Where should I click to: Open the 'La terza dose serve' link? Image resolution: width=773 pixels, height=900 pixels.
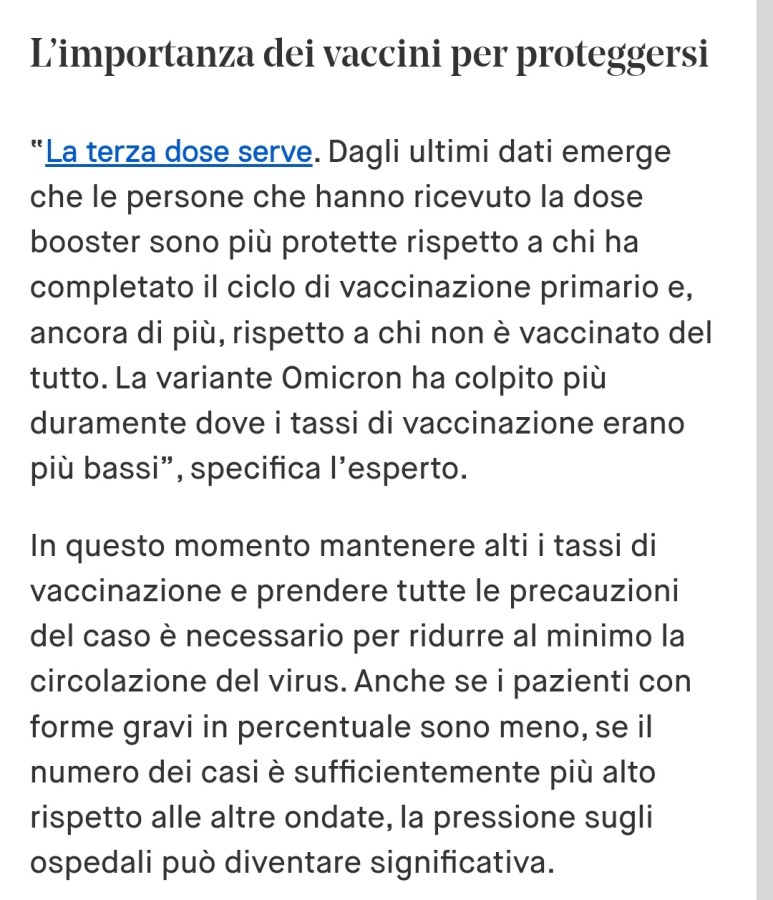tap(180, 153)
